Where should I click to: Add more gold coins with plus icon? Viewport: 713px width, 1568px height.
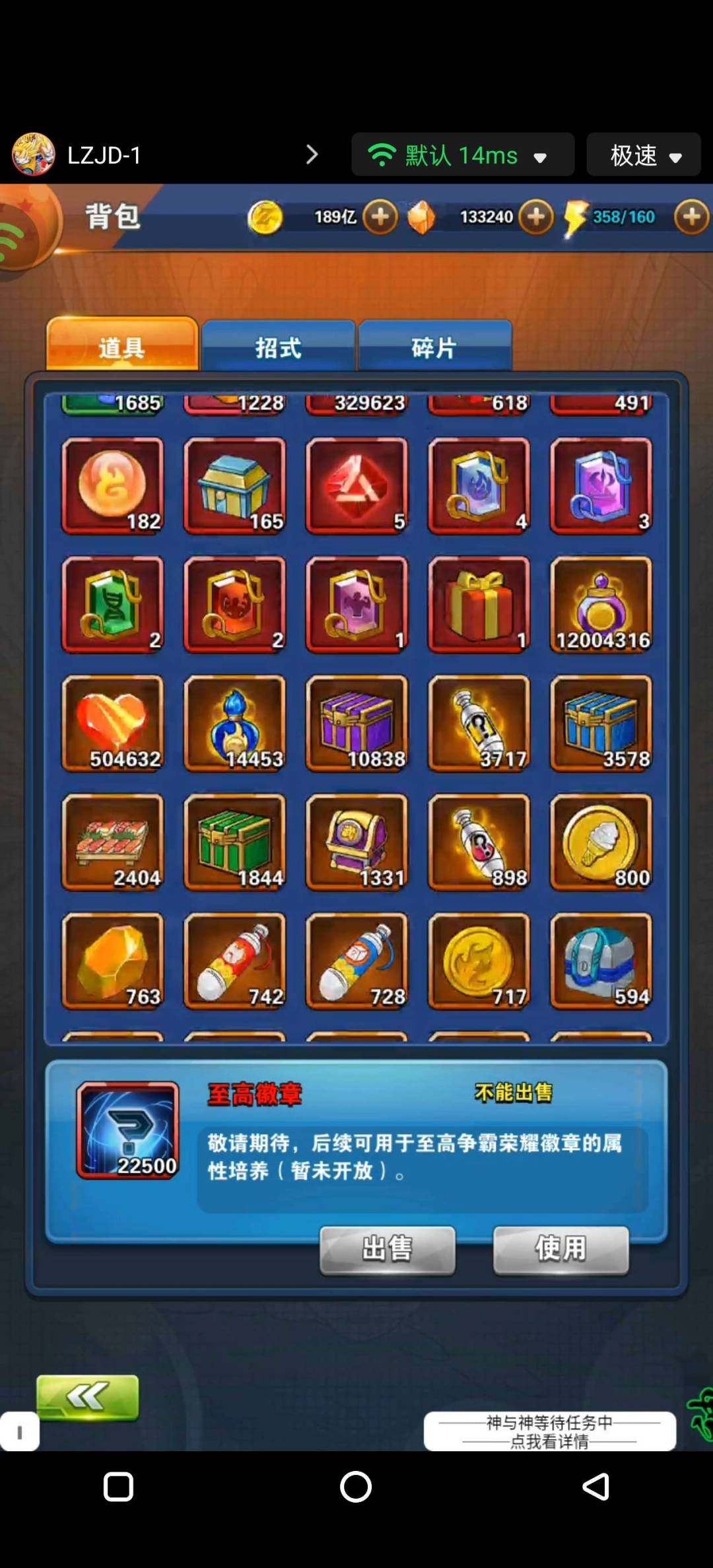coord(380,217)
